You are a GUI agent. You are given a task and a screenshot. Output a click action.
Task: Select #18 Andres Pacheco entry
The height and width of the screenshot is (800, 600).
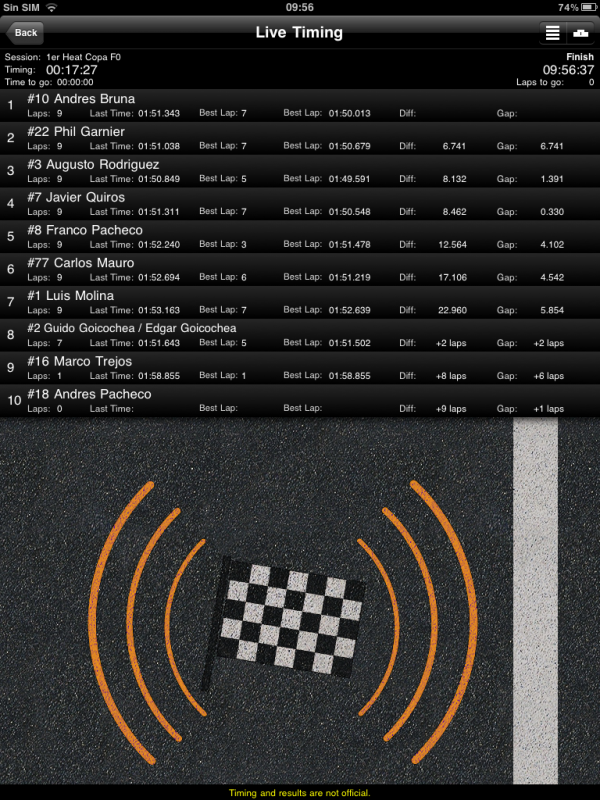coord(300,400)
